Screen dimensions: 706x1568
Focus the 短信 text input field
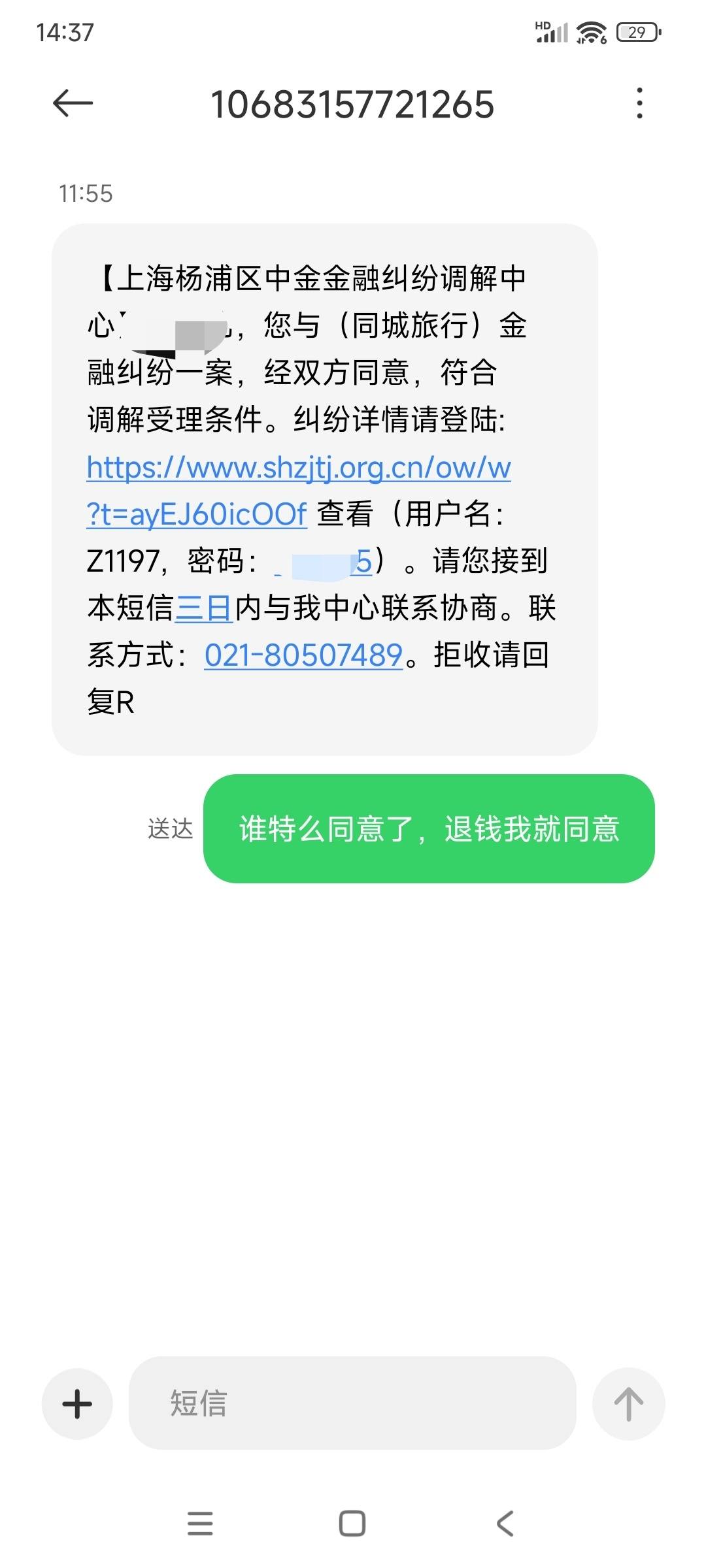click(x=352, y=1403)
